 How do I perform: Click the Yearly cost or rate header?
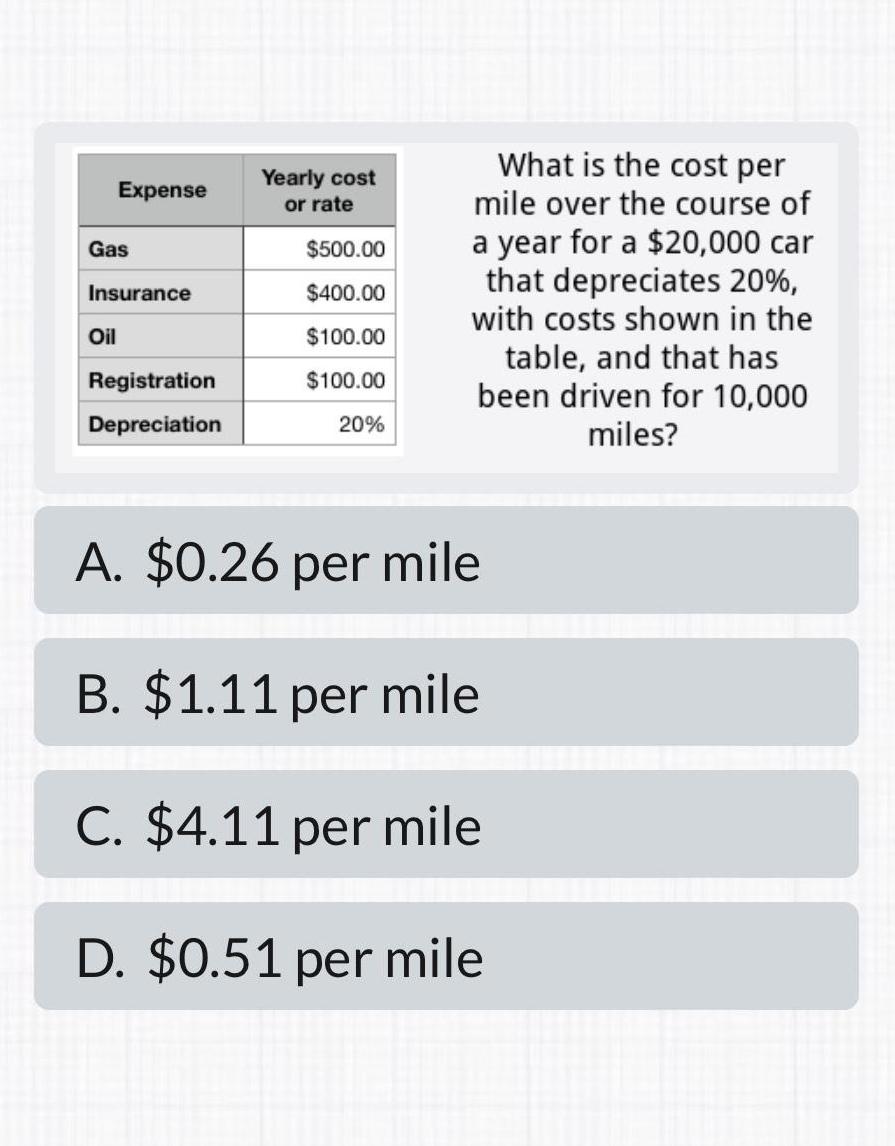318,189
